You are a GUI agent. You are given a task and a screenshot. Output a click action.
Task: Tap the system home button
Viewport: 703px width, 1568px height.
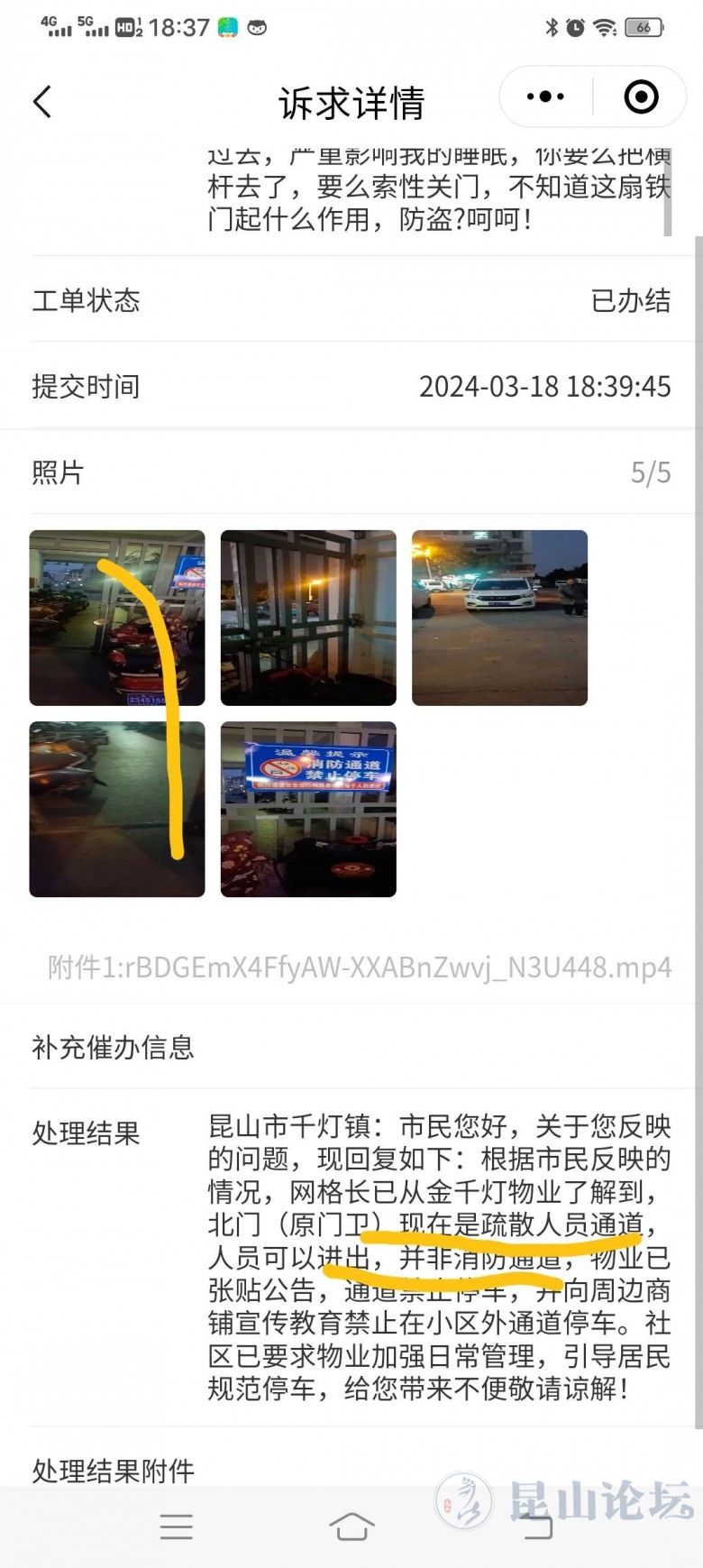coord(351,1527)
